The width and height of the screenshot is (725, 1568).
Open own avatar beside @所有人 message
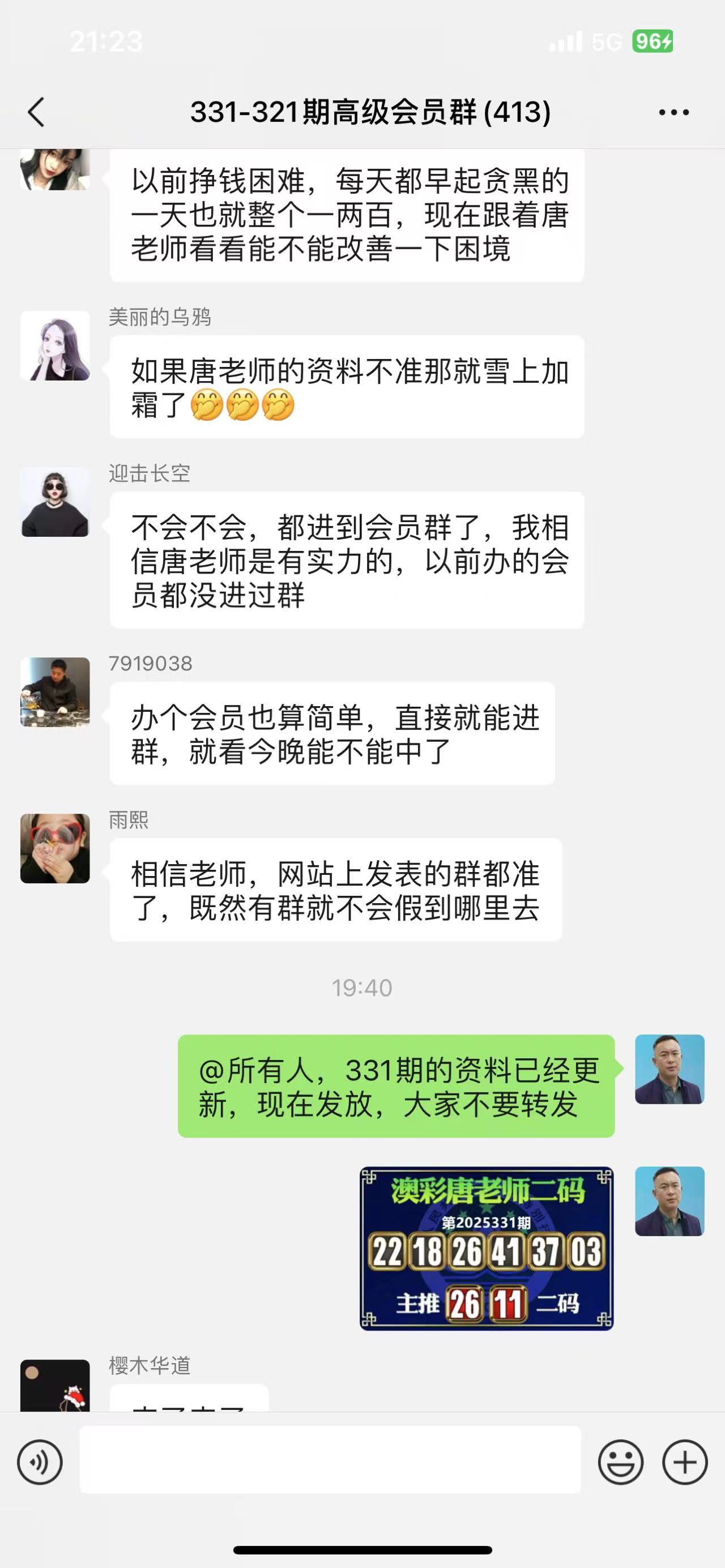[x=669, y=1070]
